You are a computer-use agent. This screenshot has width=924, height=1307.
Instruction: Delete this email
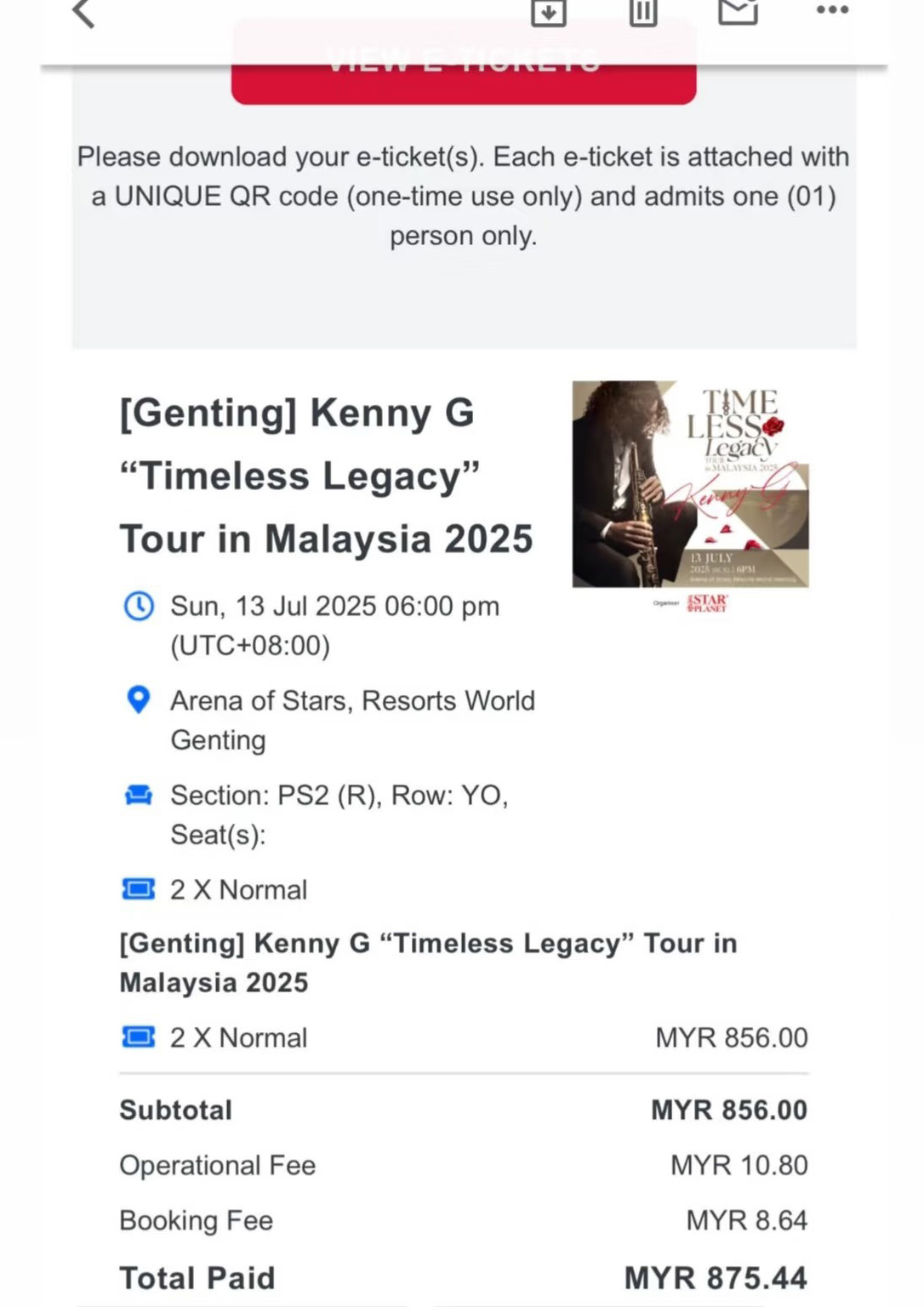point(643,12)
